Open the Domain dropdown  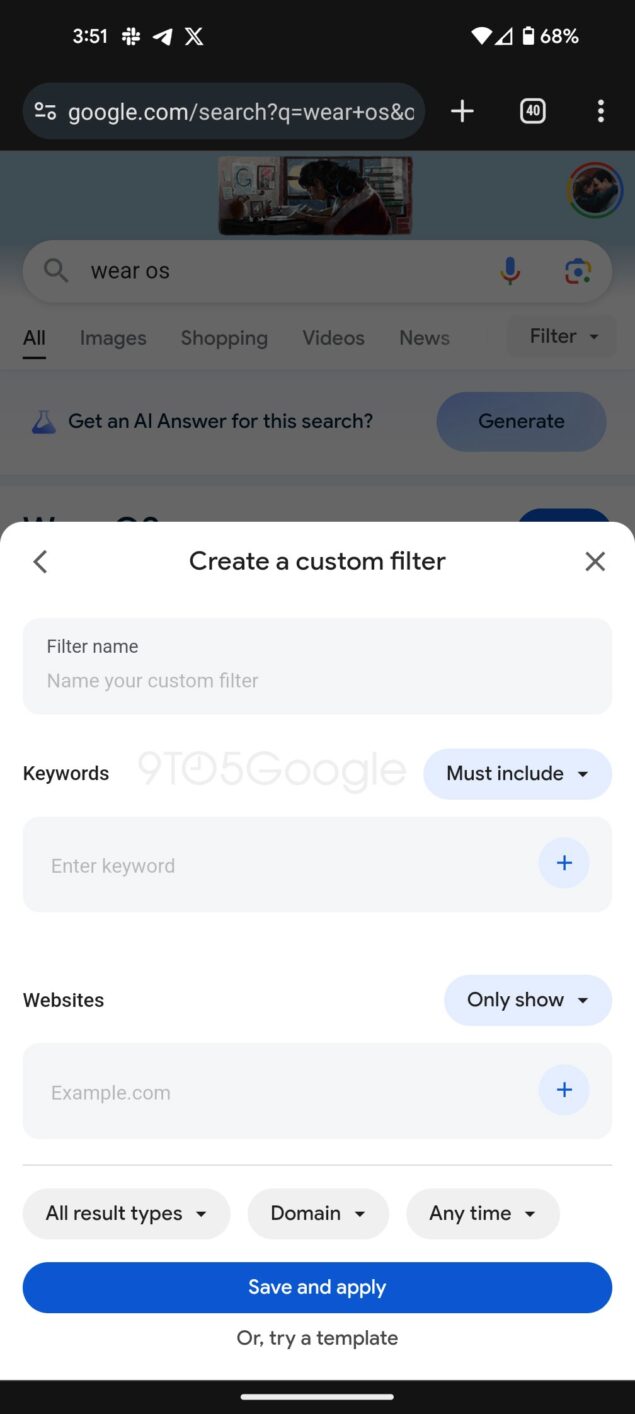pos(318,1214)
